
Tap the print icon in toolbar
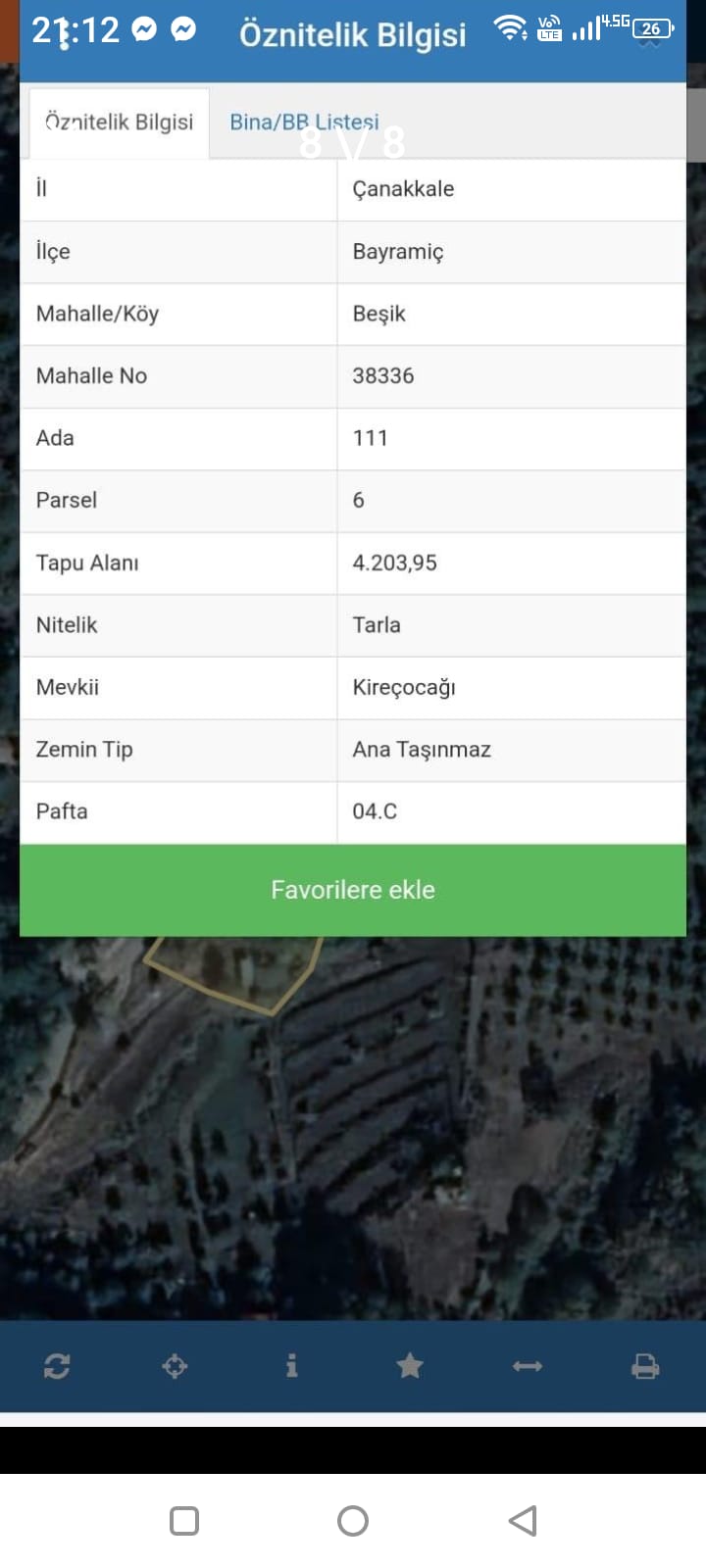[645, 1366]
